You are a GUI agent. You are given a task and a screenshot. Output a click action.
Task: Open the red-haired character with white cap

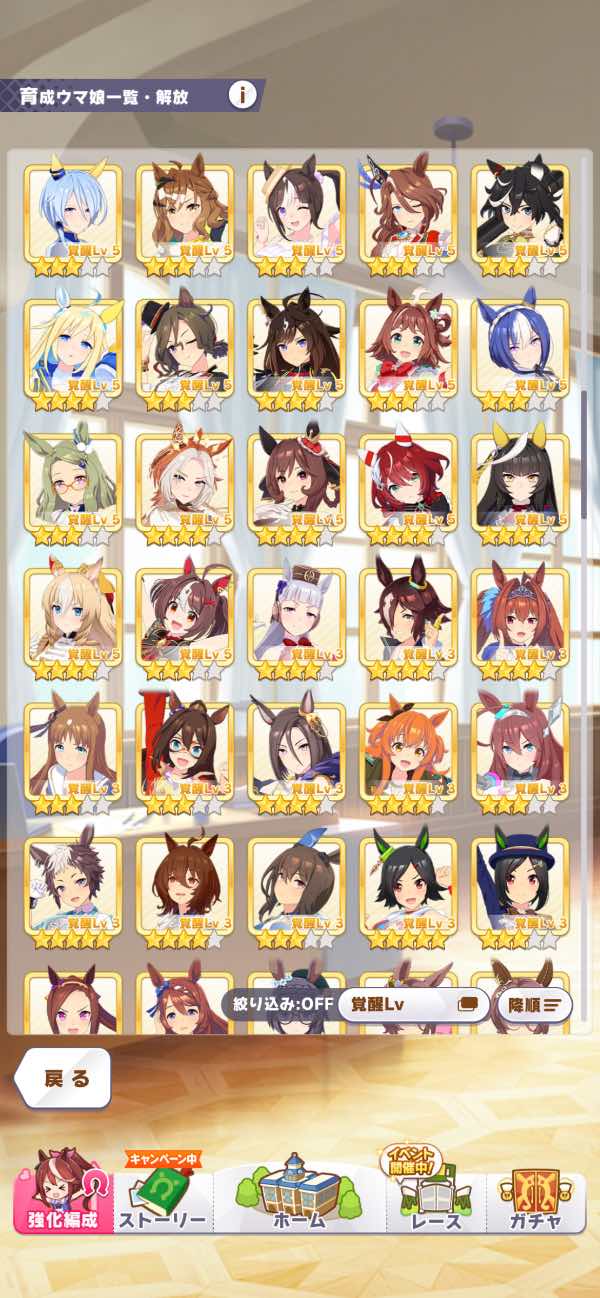click(408, 482)
